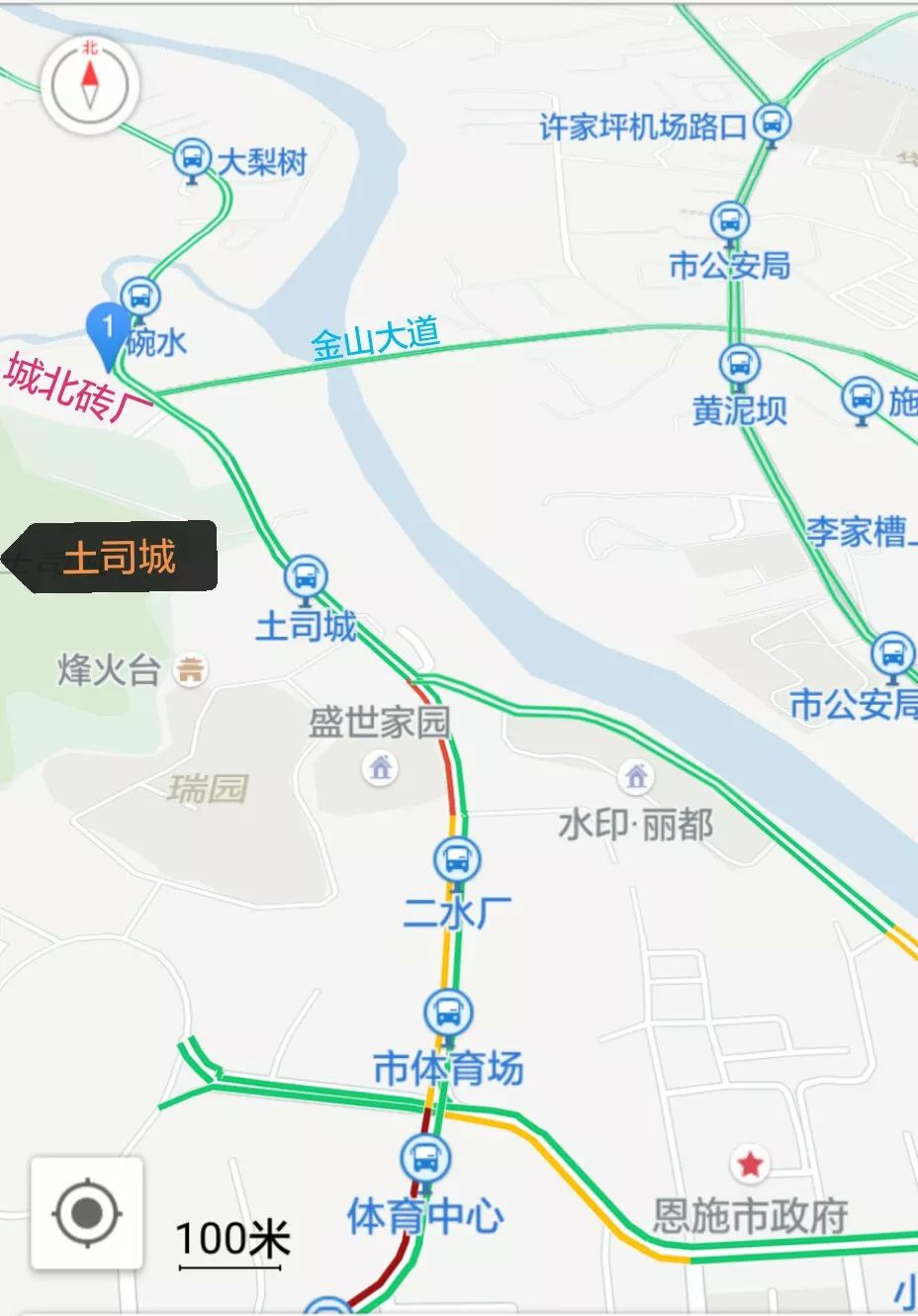The image size is (918, 1316).
Task: Open the numbered pin marker 1
Action: click(x=107, y=330)
